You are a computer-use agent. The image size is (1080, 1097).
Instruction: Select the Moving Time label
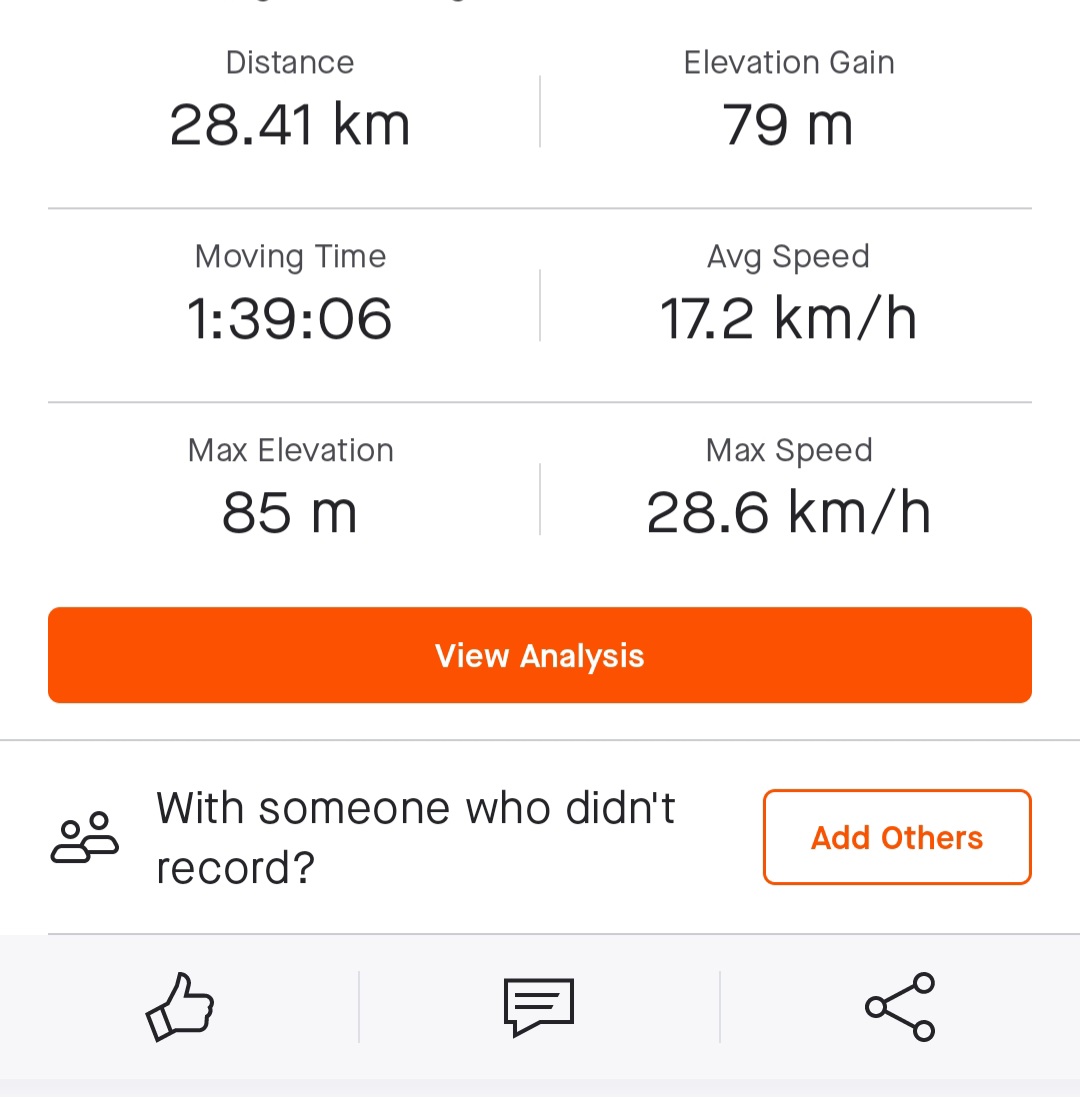[290, 256]
